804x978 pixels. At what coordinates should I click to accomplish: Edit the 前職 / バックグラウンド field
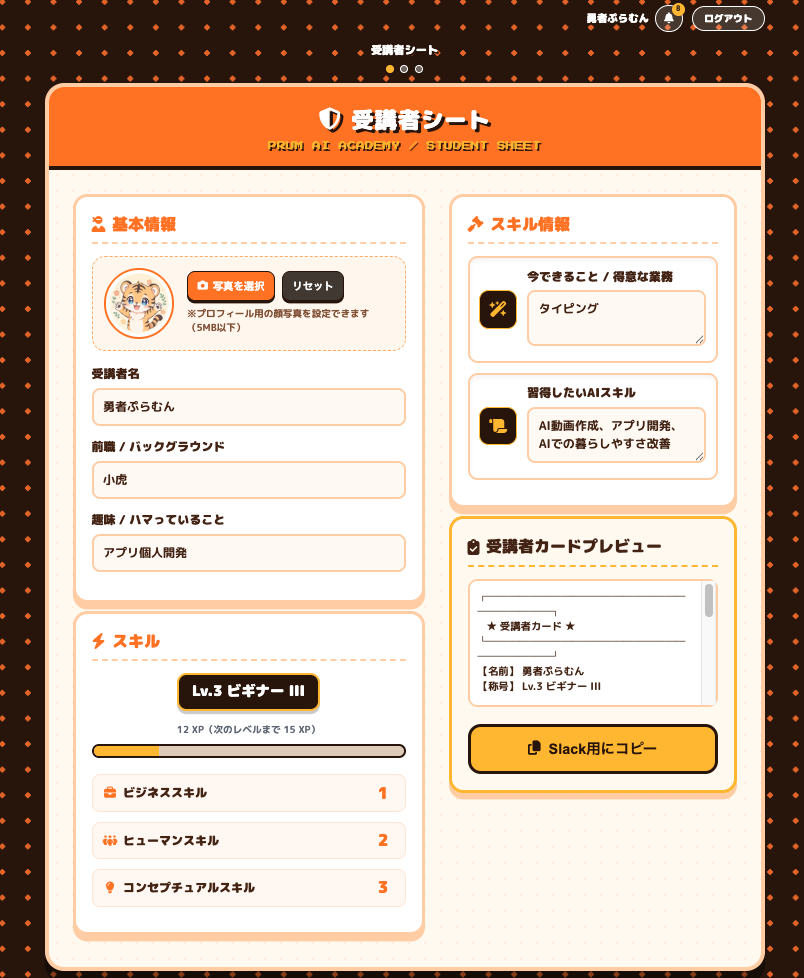(x=249, y=480)
